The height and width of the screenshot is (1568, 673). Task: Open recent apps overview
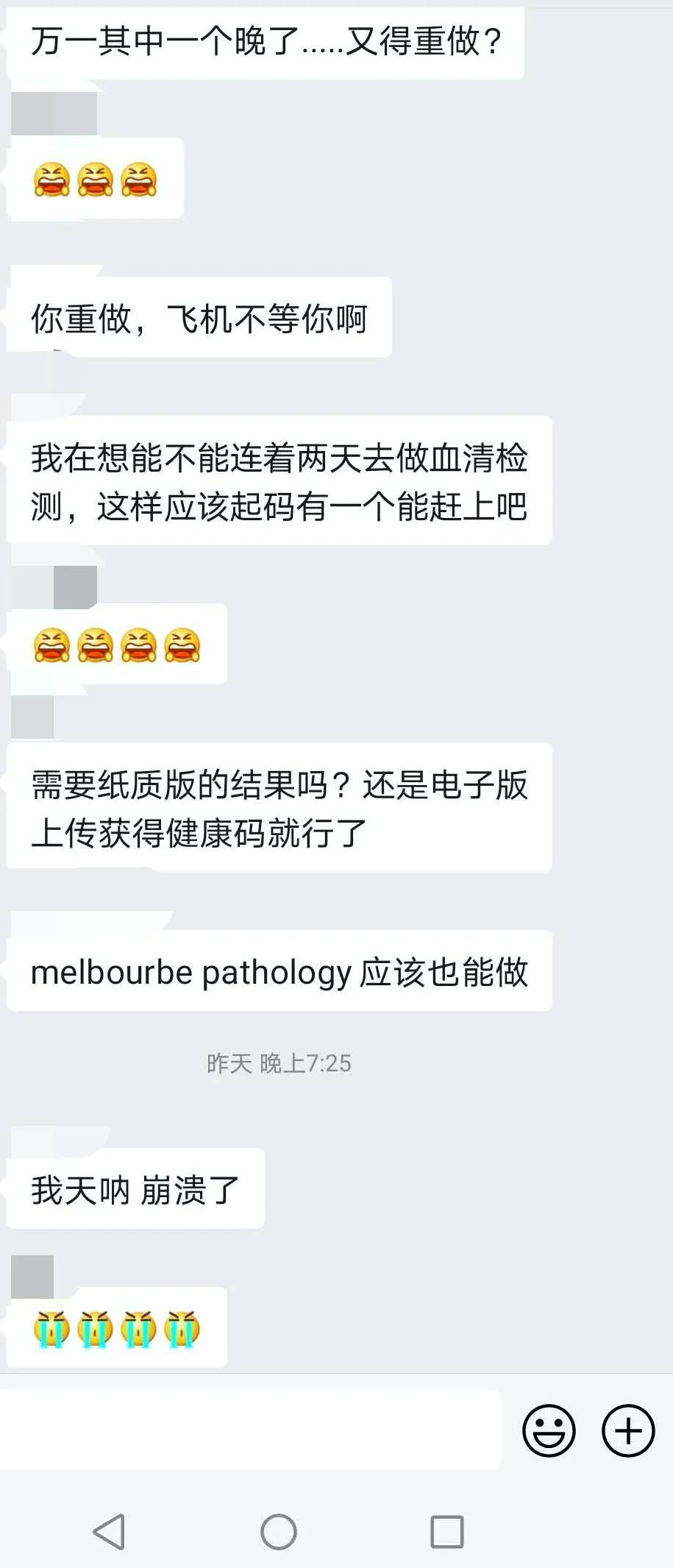coord(446,1533)
